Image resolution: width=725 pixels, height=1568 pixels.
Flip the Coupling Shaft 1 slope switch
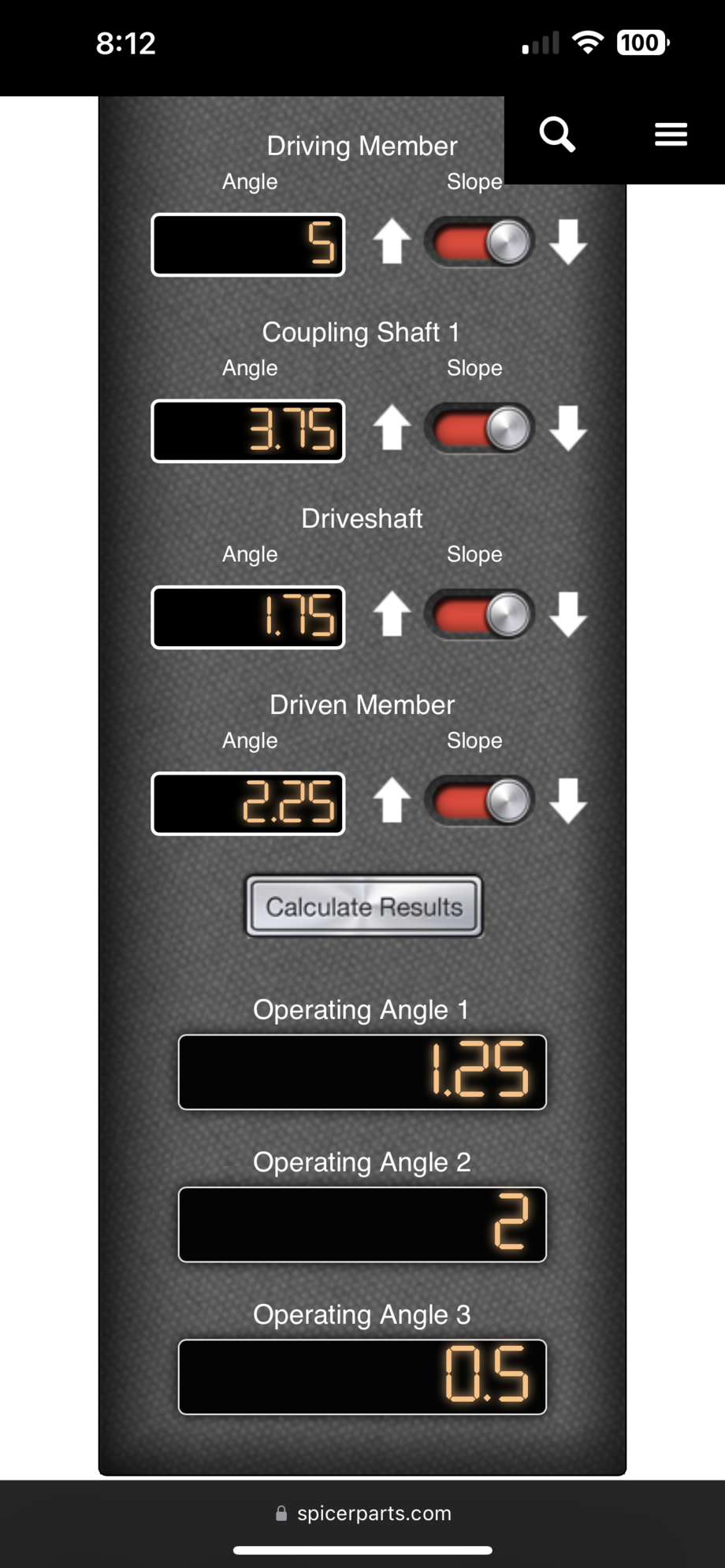pos(480,429)
